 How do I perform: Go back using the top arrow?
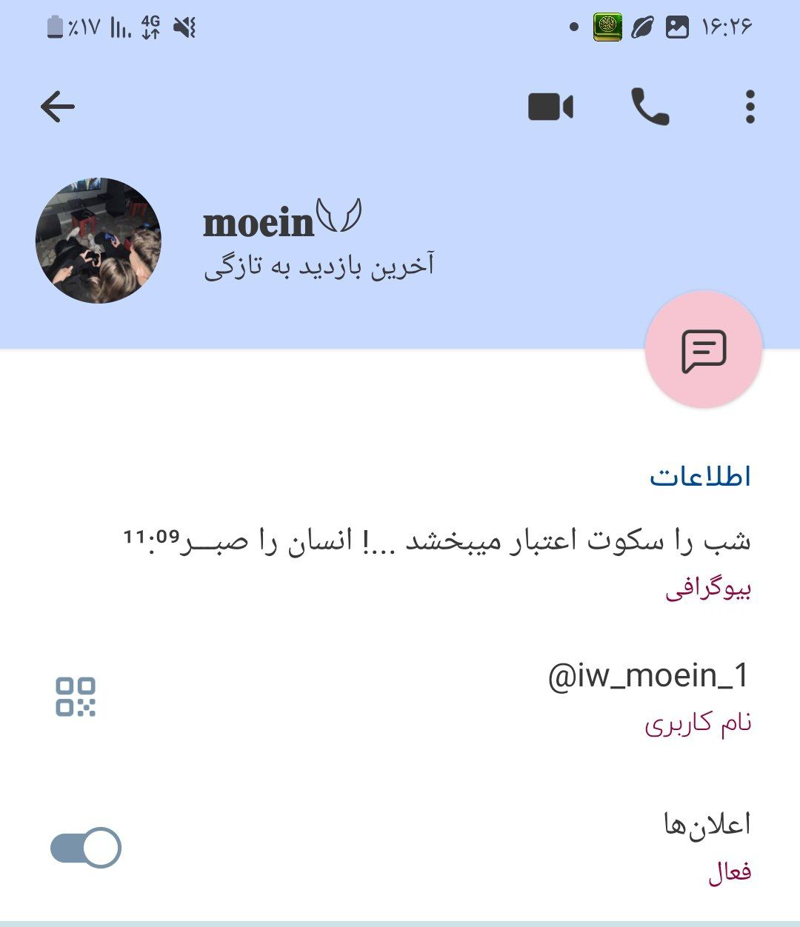pyautogui.click(x=58, y=107)
